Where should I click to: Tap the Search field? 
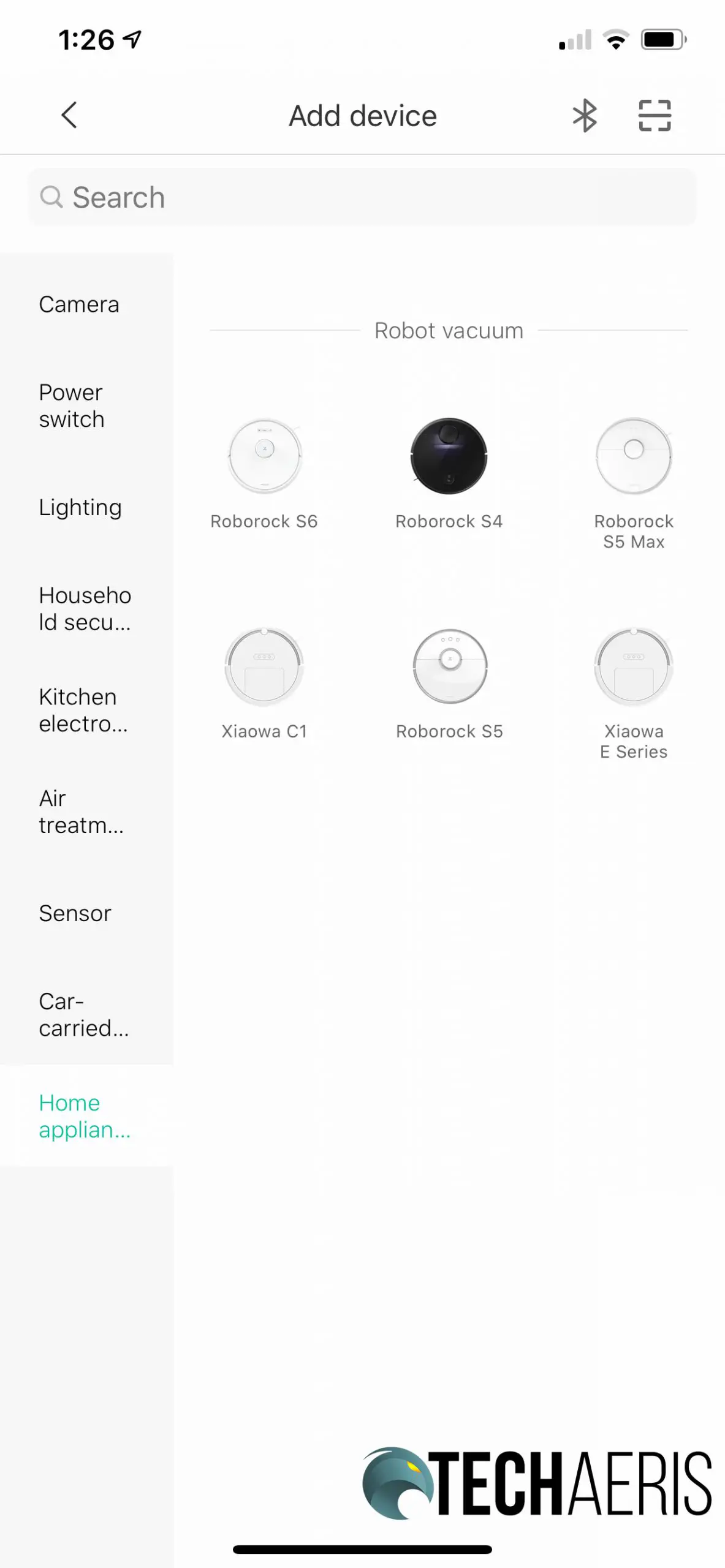click(362, 197)
